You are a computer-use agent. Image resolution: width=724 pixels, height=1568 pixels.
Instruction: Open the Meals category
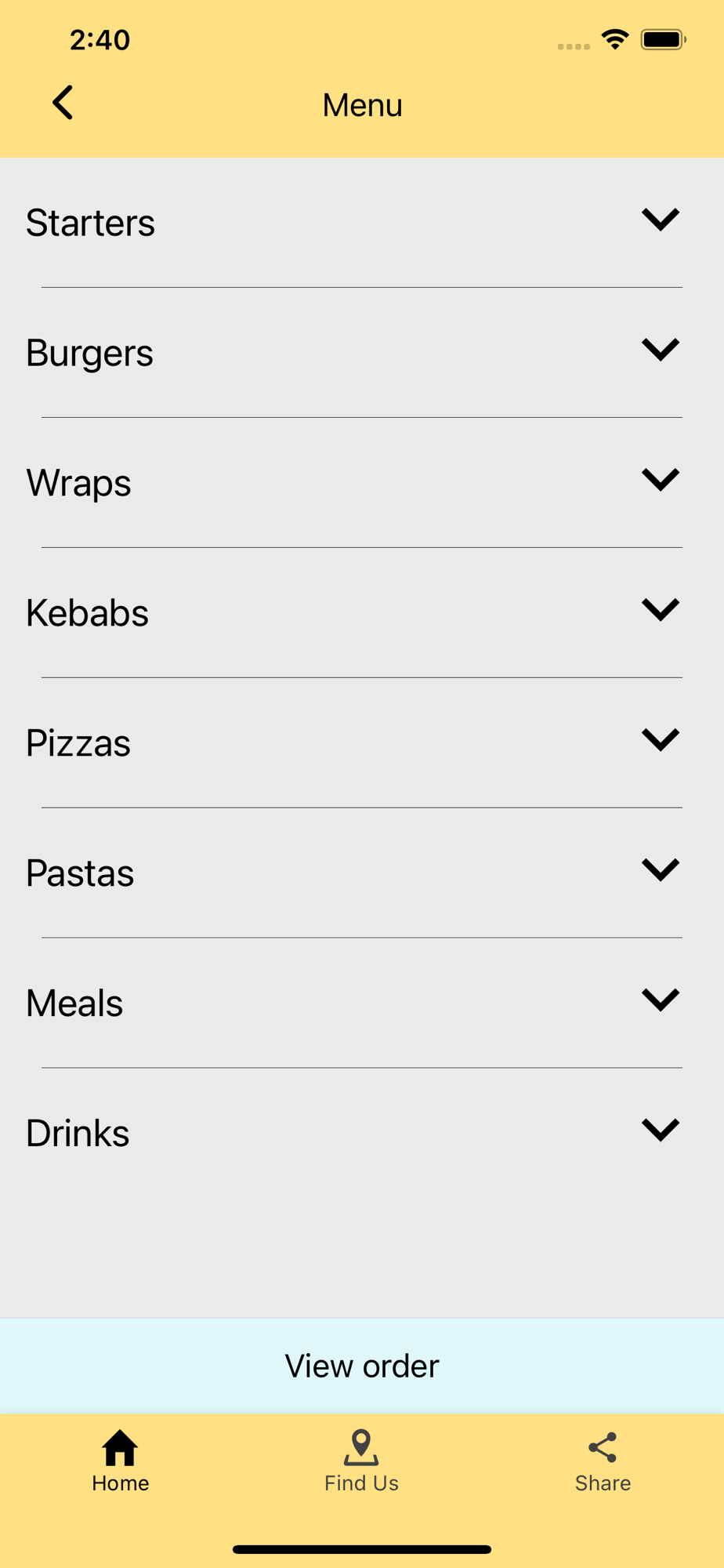[x=362, y=1004]
